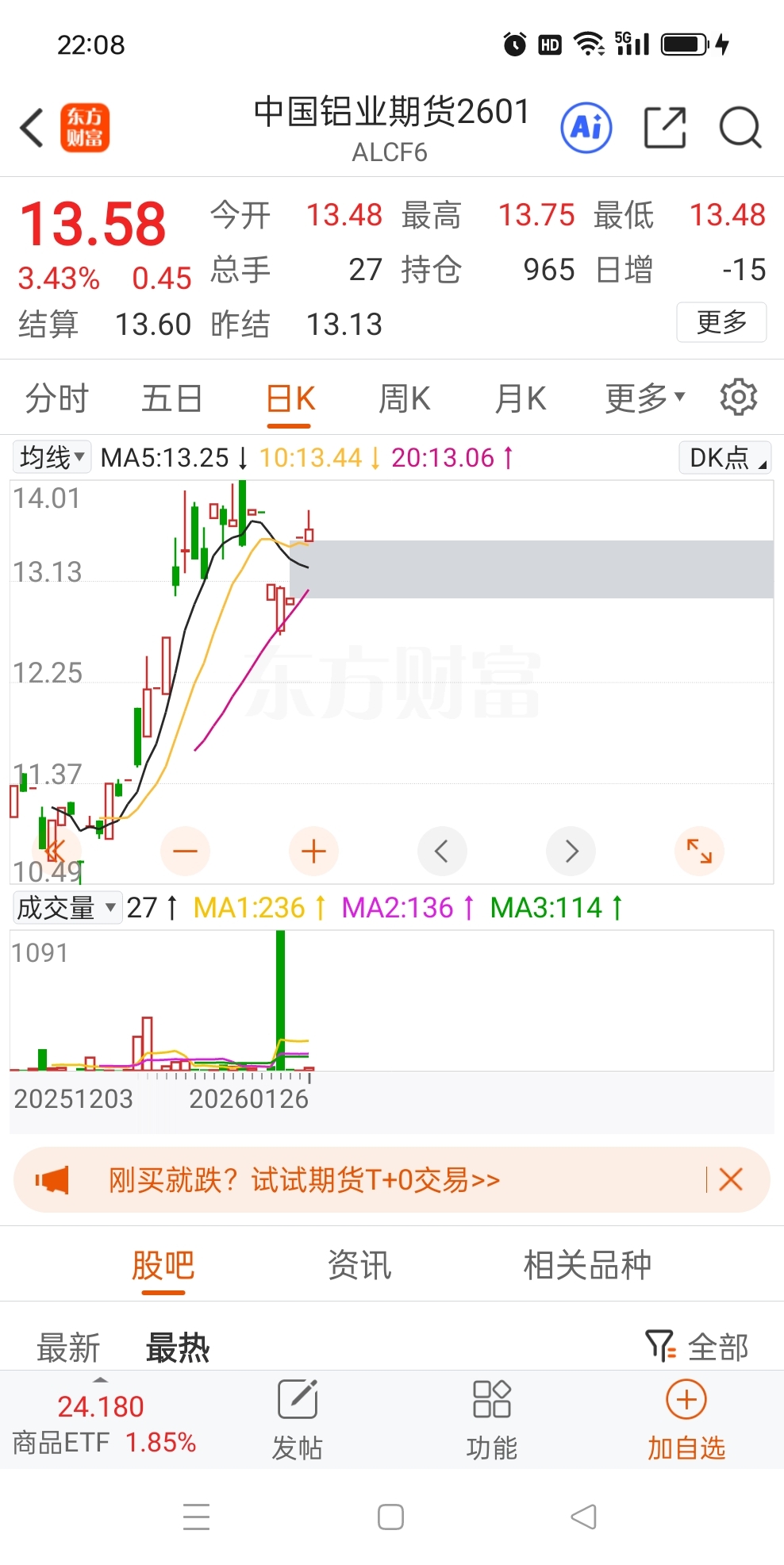Open the 成交量 indicator dropdown
Image resolution: width=784 pixels, height=1565 pixels.
tap(67, 907)
